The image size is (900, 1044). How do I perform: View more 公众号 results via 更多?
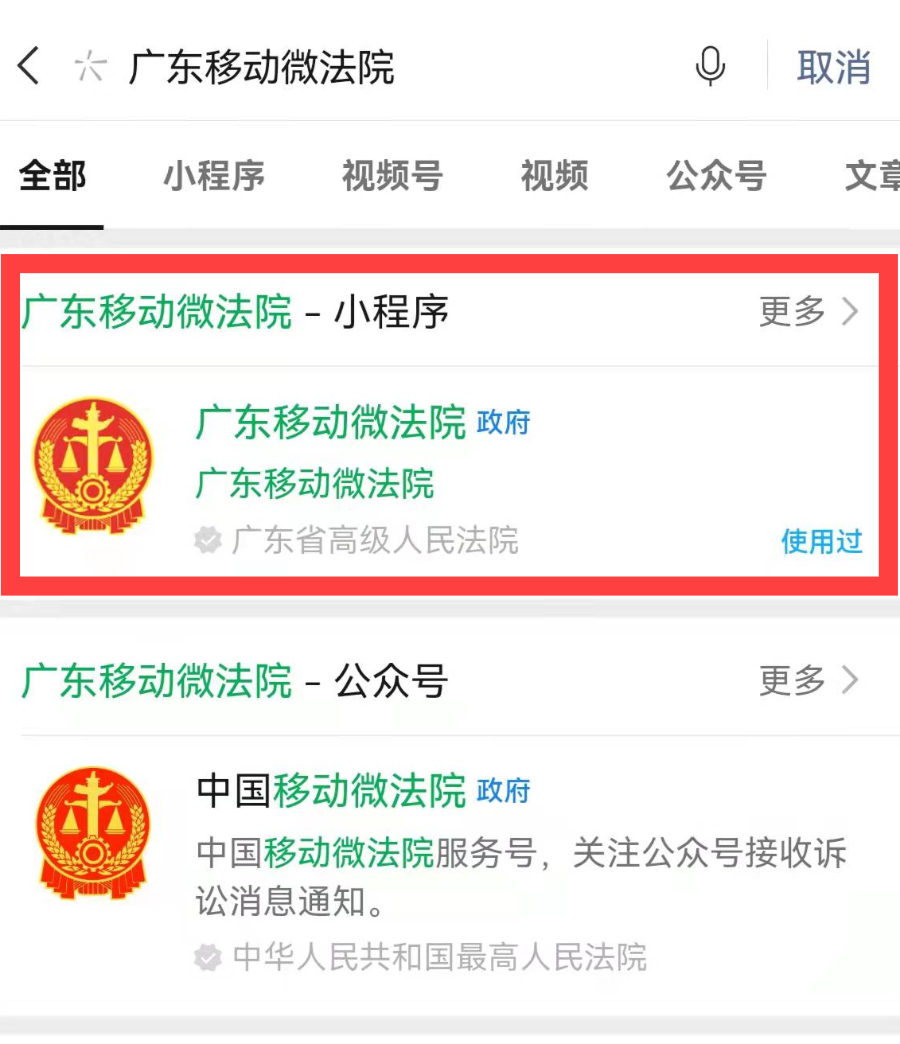808,681
